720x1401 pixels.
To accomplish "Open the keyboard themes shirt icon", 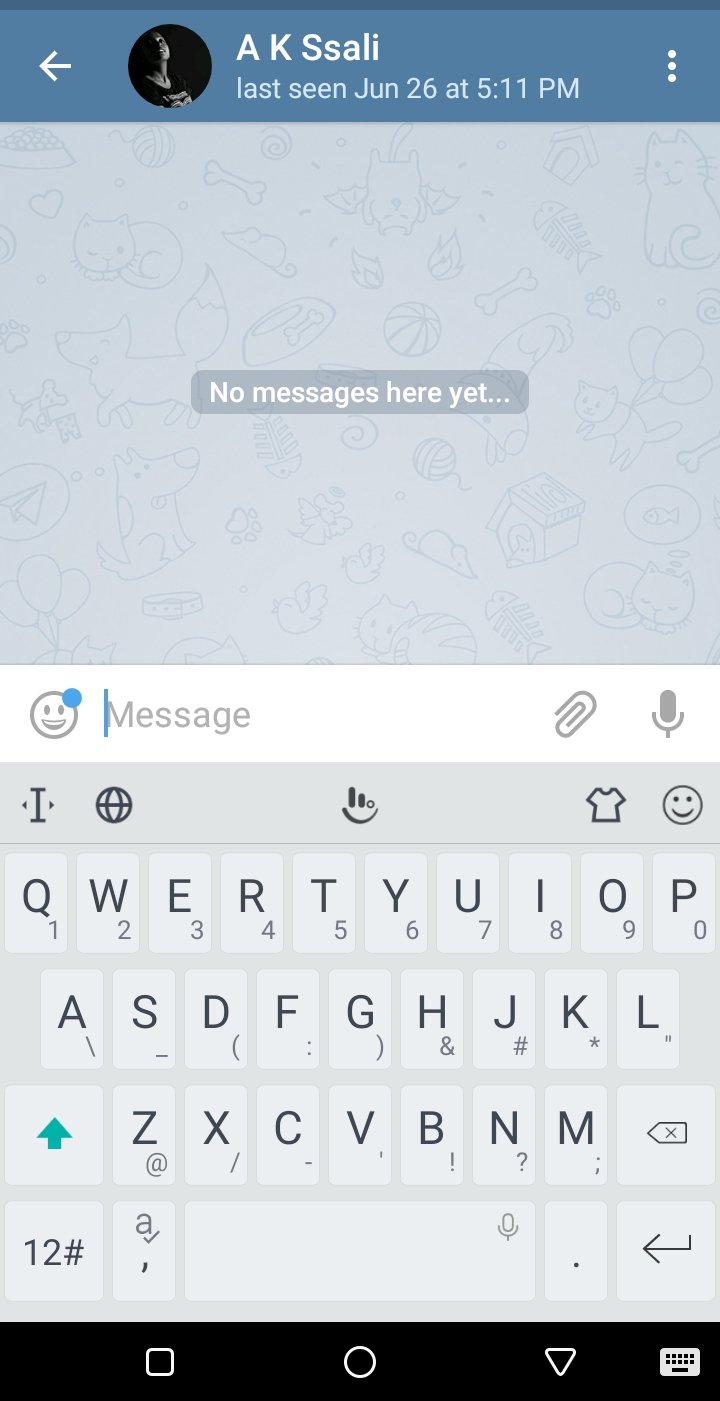I will 606,805.
